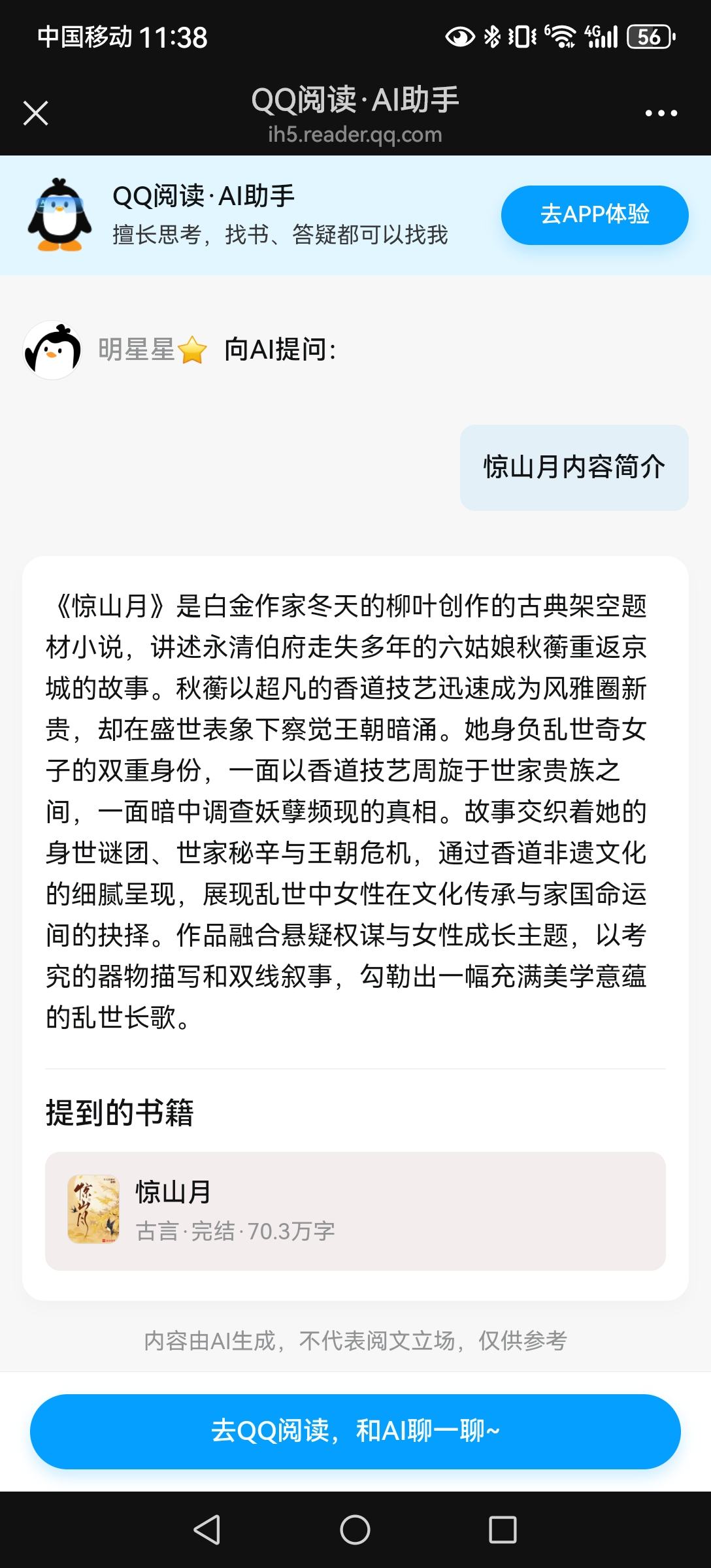Tap the 去APP体验 button
The height and width of the screenshot is (1568, 711).
pyautogui.click(x=594, y=215)
